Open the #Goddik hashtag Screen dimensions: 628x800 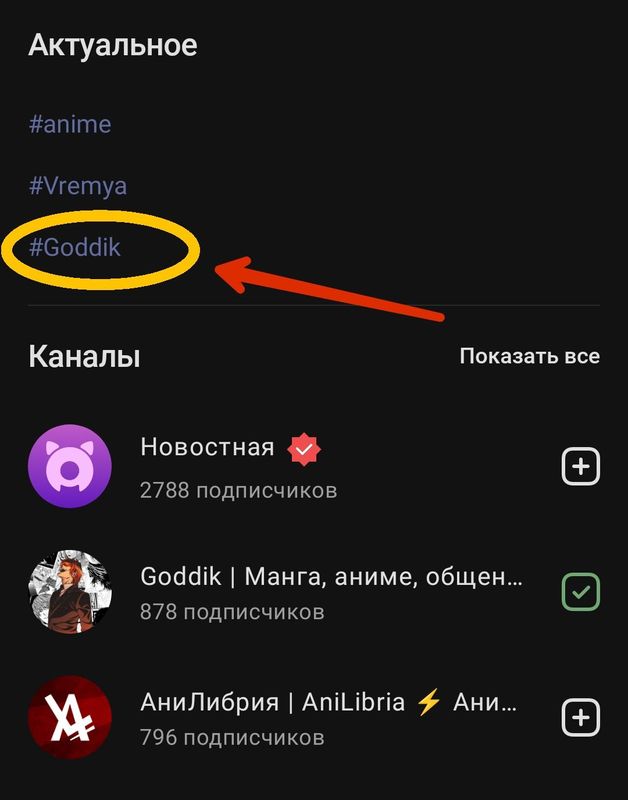click(x=75, y=246)
